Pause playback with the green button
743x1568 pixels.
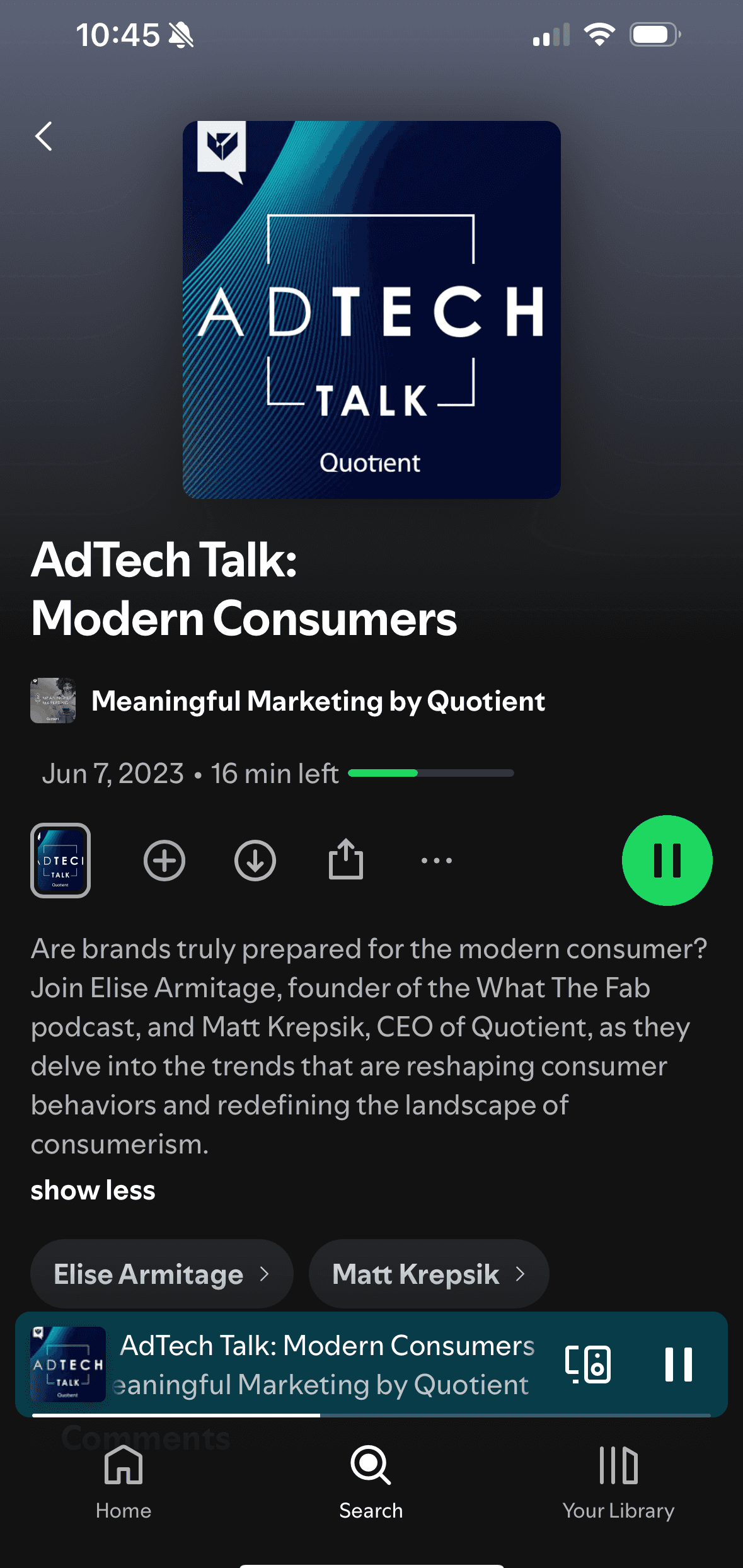coord(667,860)
